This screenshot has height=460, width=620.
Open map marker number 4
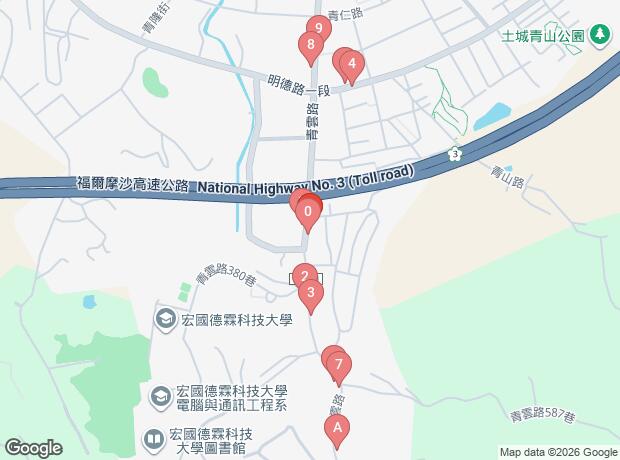351,65
